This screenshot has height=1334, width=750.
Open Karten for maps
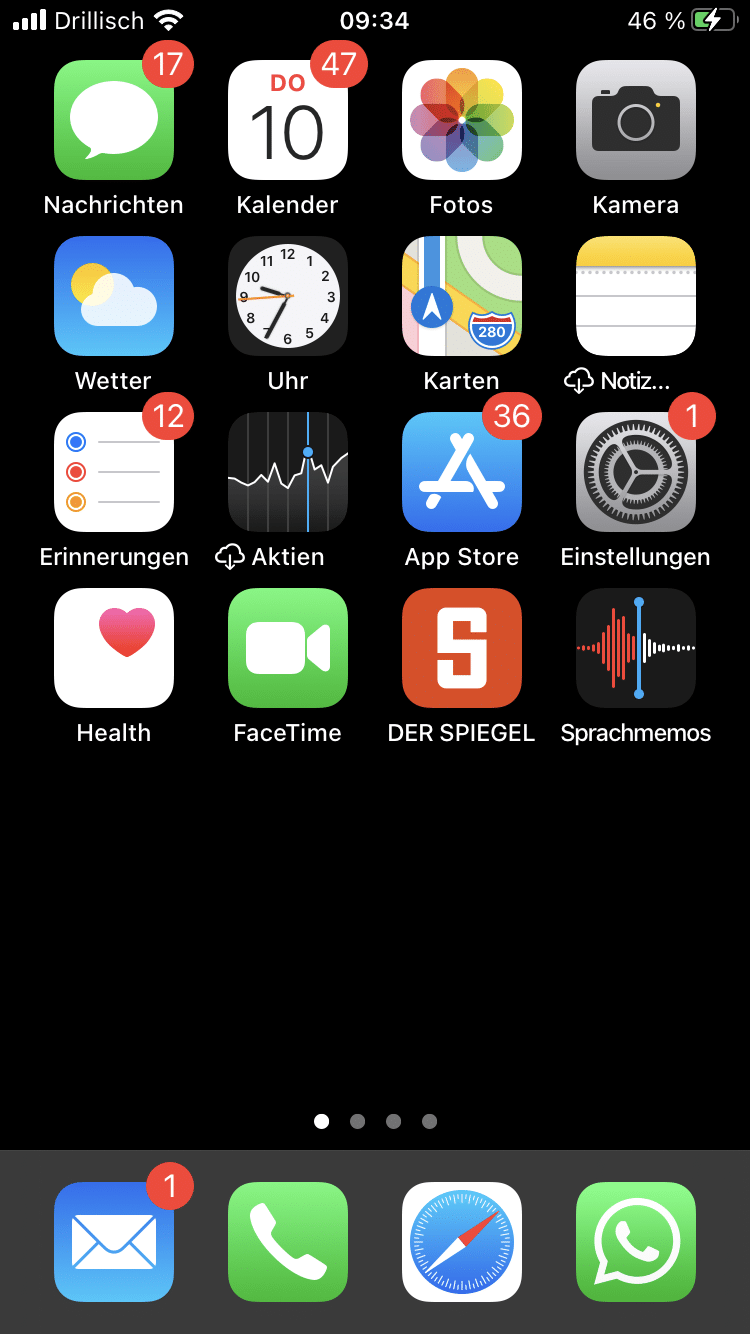tap(462, 296)
